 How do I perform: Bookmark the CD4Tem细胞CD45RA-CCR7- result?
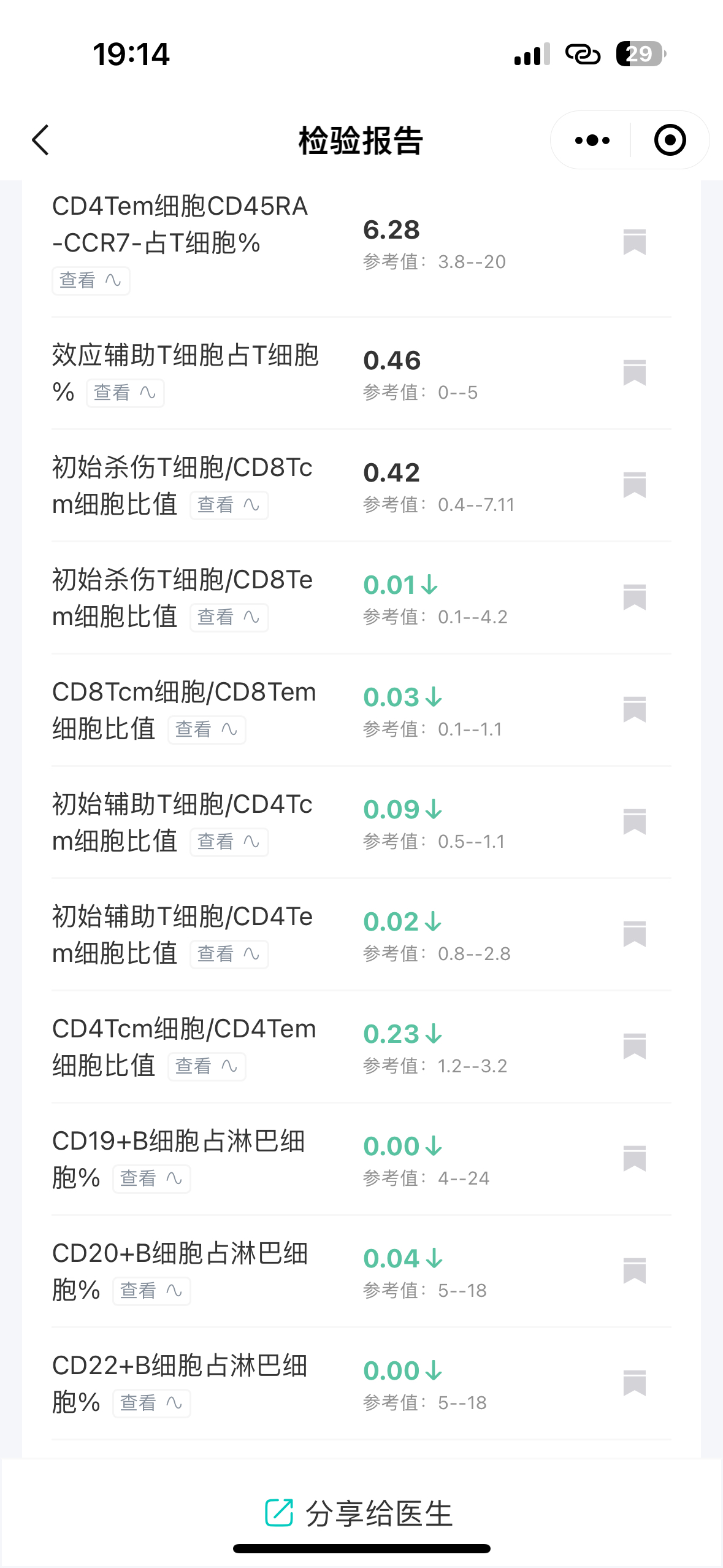(635, 242)
